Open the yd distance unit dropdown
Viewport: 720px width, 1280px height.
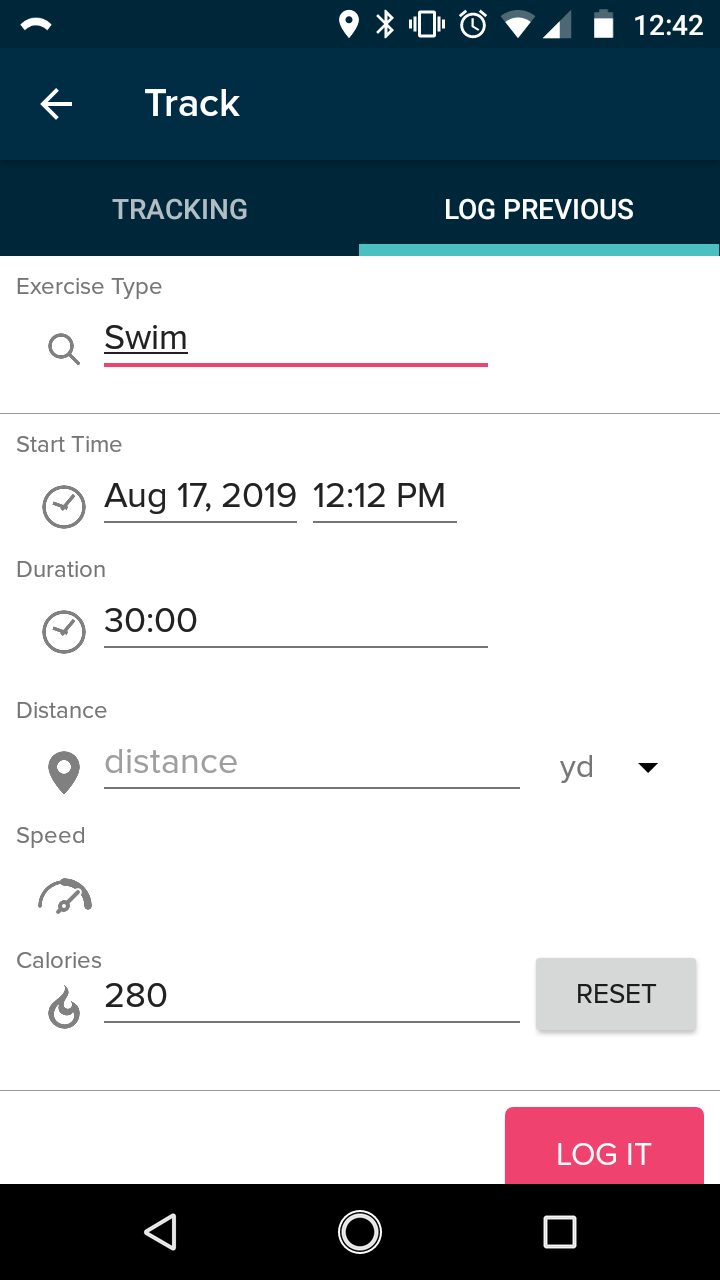[608, 767]
